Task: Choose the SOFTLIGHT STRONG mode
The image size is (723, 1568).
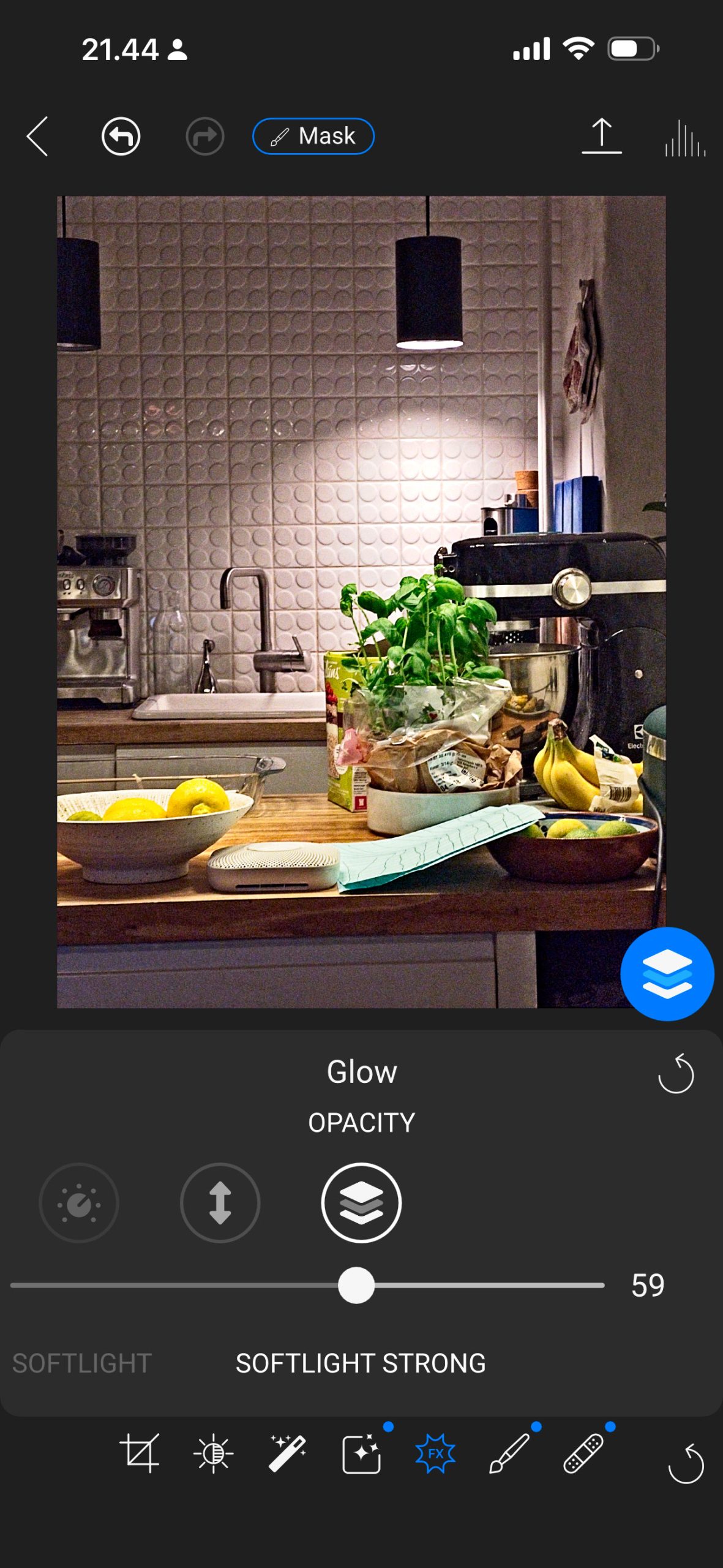Action: tap(361, 1363)
